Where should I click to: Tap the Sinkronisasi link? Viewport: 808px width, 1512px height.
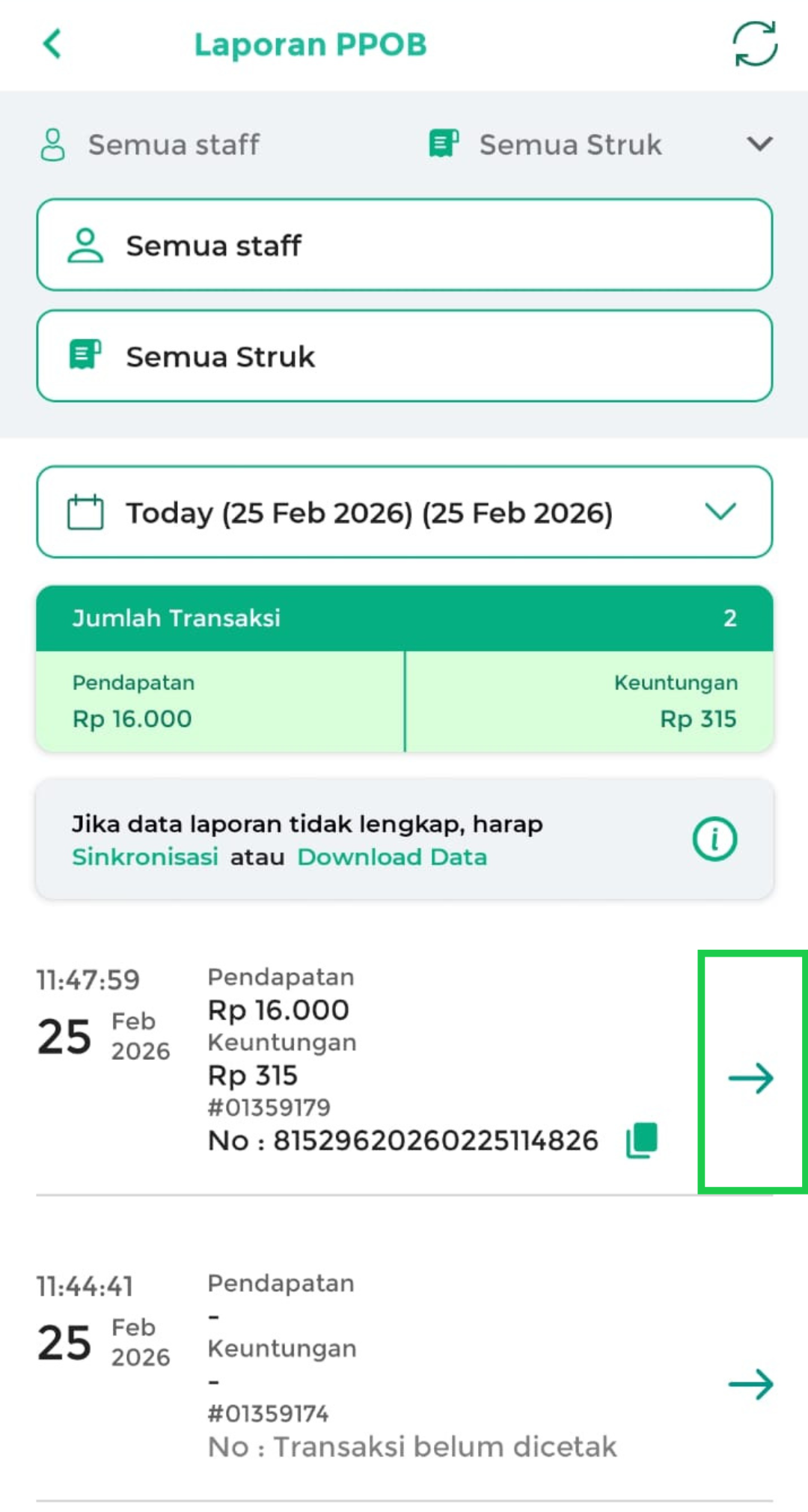[x=144, y=856]
